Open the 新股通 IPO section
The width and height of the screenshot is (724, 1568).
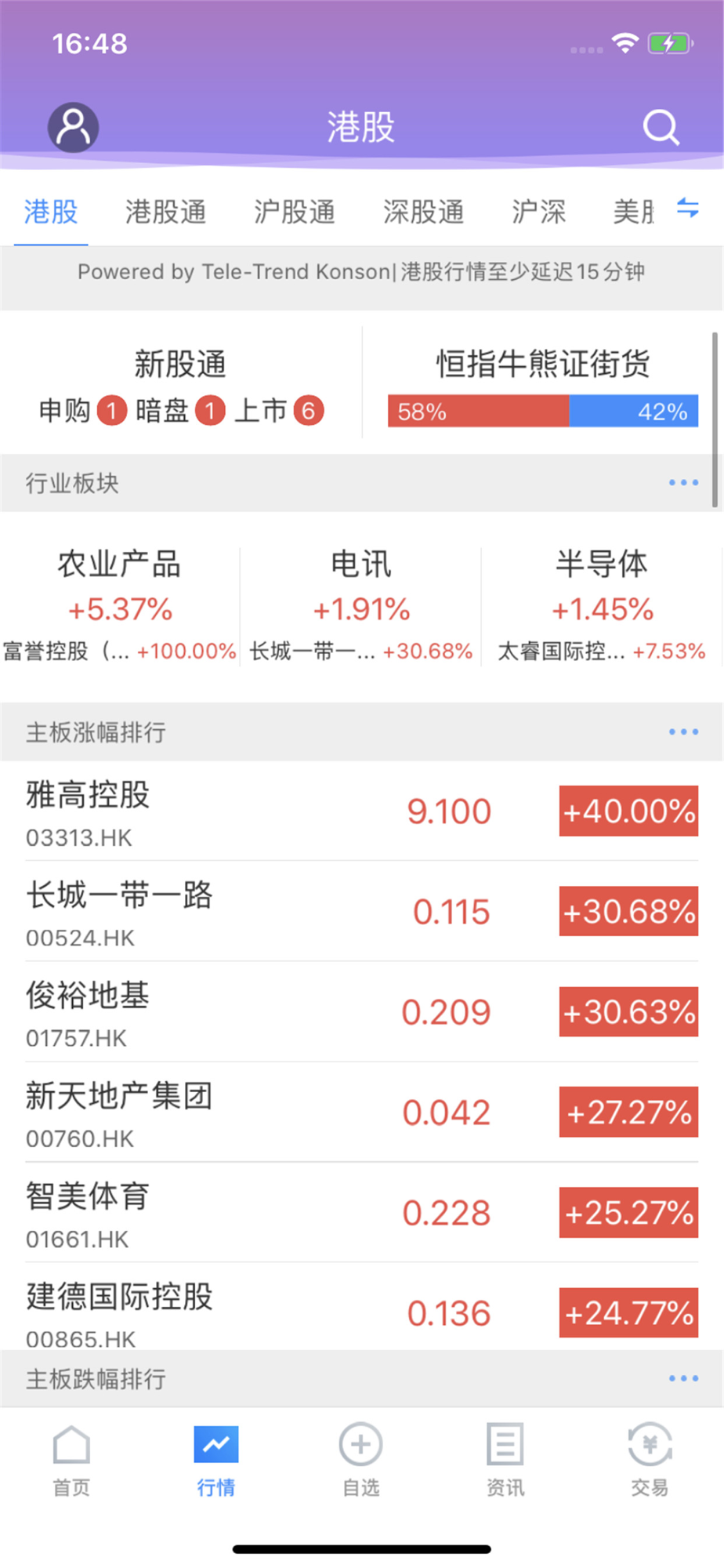coord(181,385)
